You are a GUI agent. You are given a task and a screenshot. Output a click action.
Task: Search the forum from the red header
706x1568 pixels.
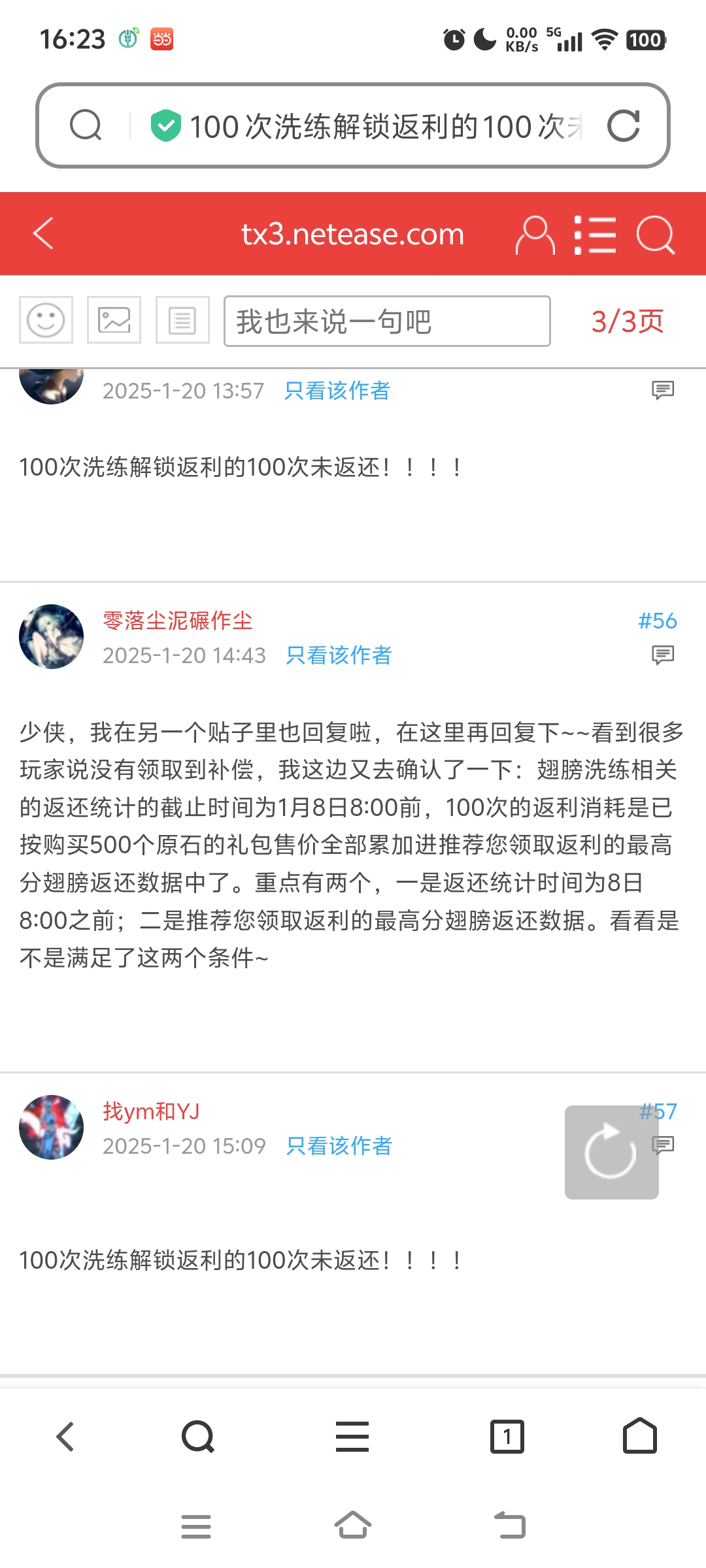click(x=655, y=235)
